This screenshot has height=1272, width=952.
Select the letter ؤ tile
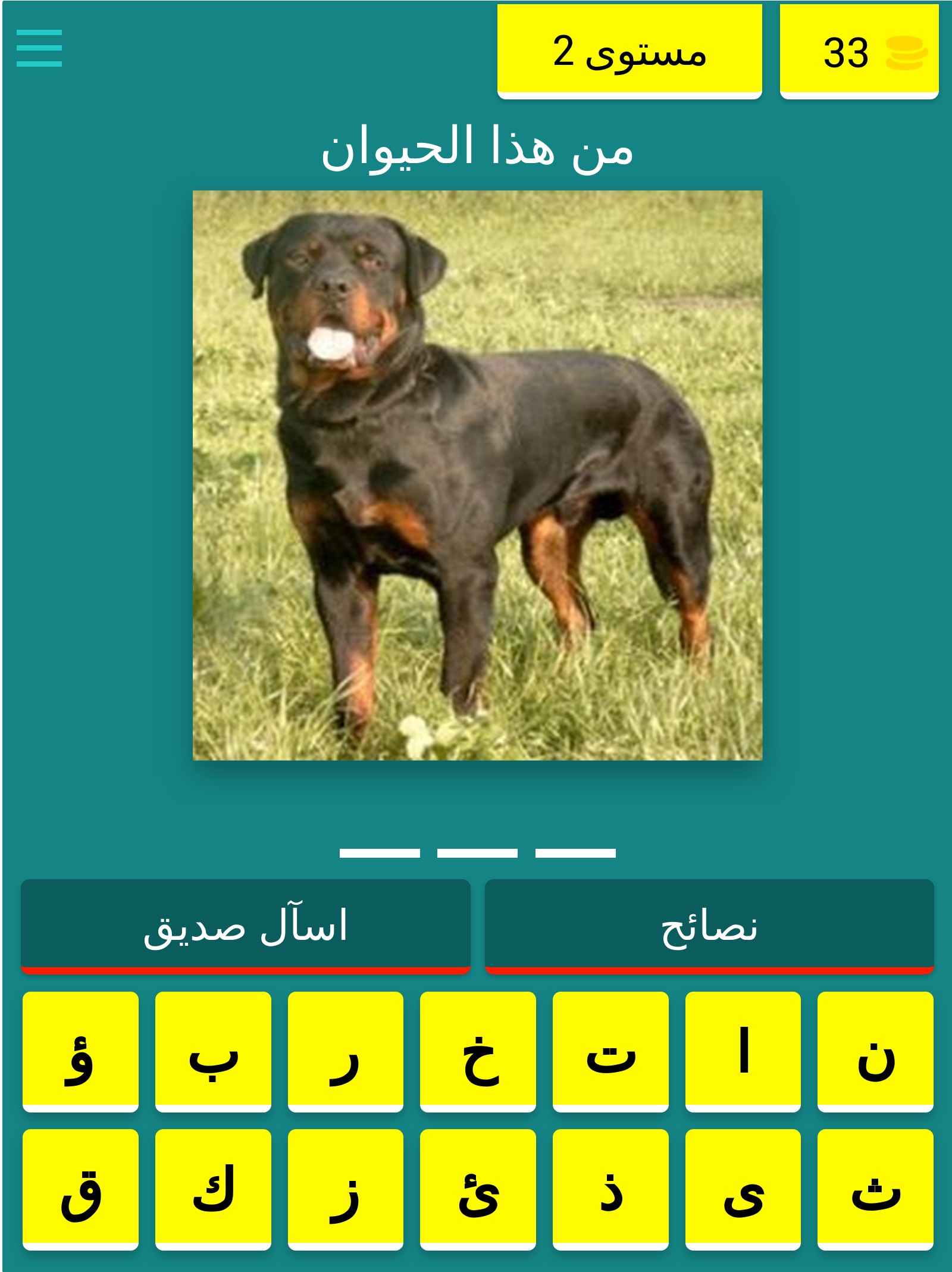[x=80, y=1051]
